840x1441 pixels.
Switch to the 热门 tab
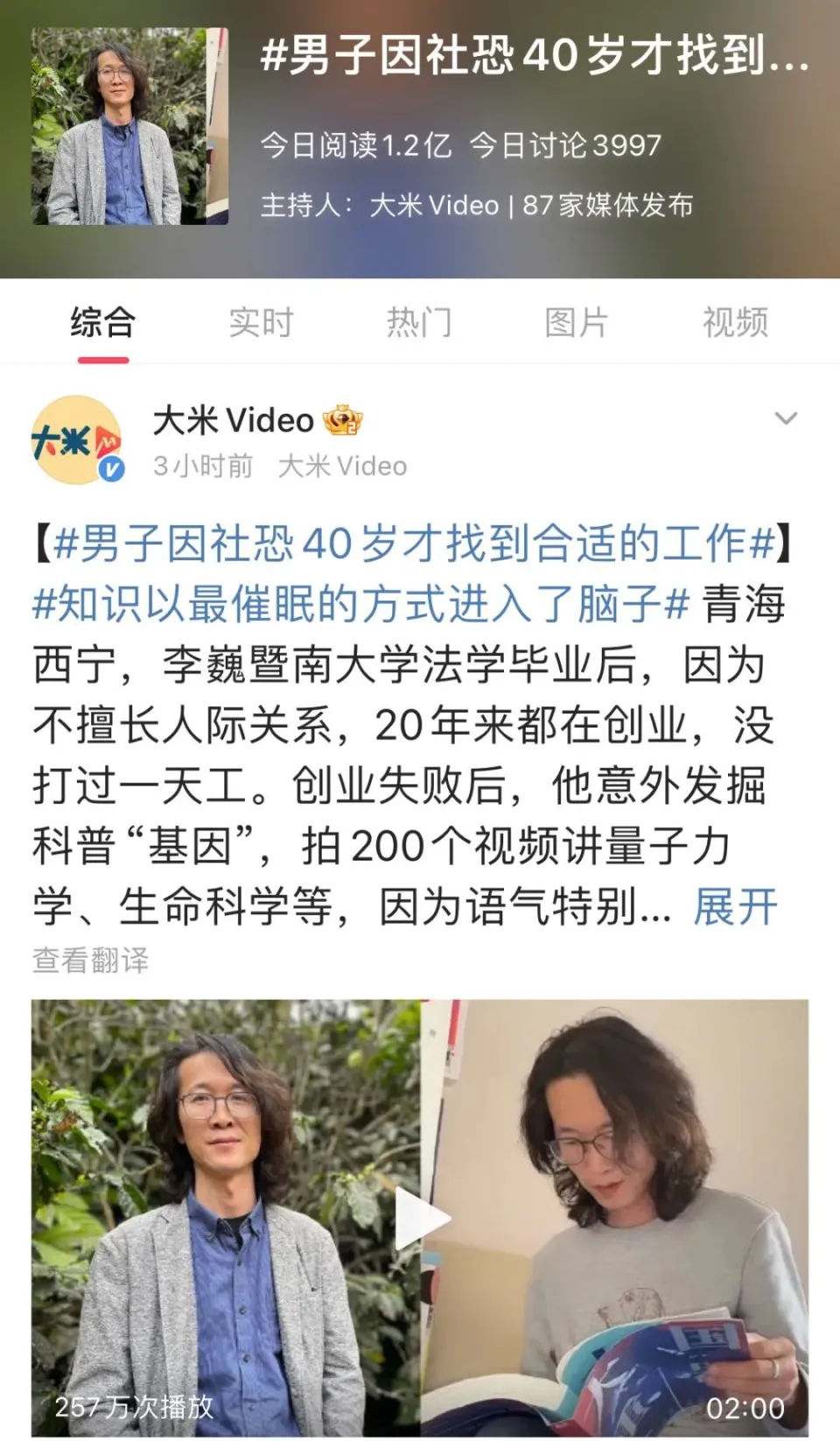click(x=419, y=322)
